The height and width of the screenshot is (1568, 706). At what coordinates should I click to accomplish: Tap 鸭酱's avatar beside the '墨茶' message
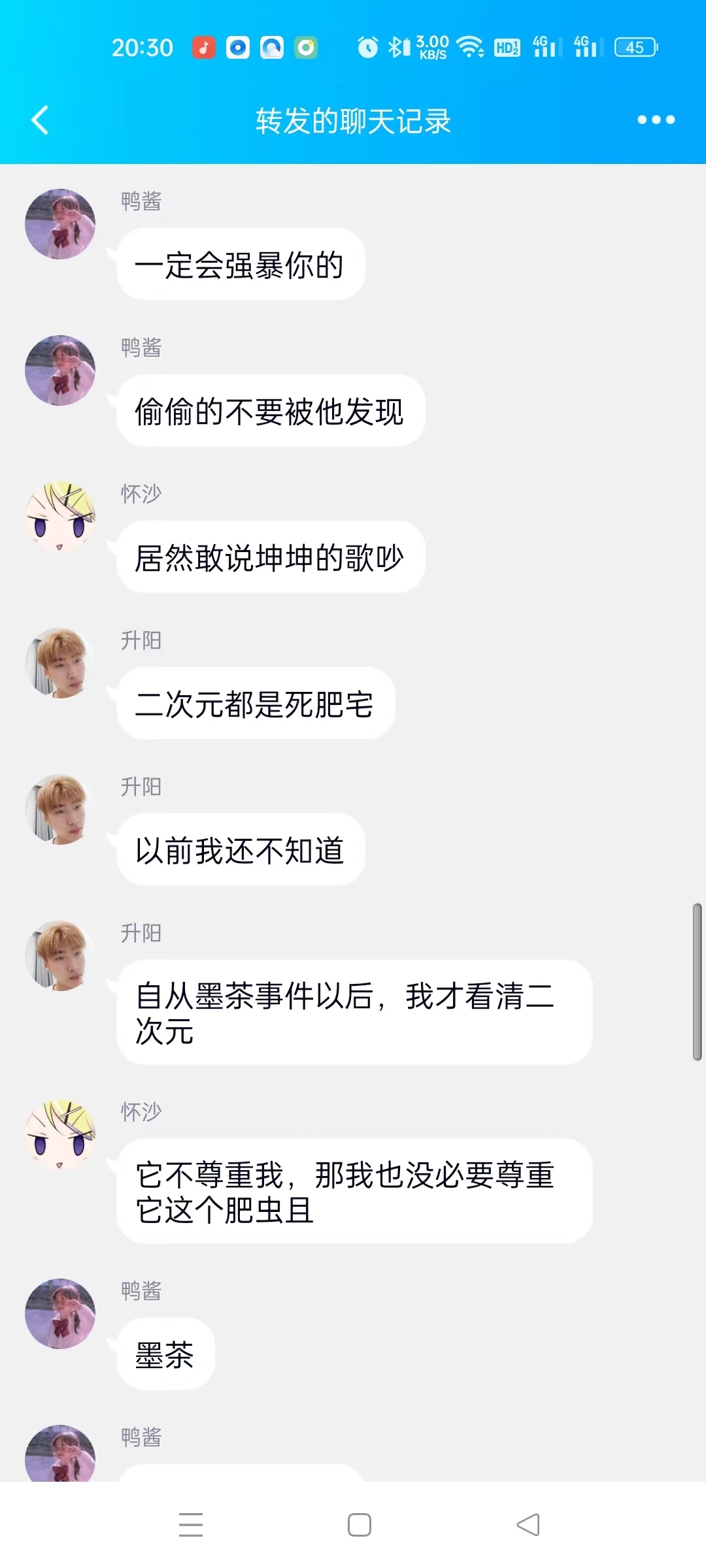tap(60, 1314)
